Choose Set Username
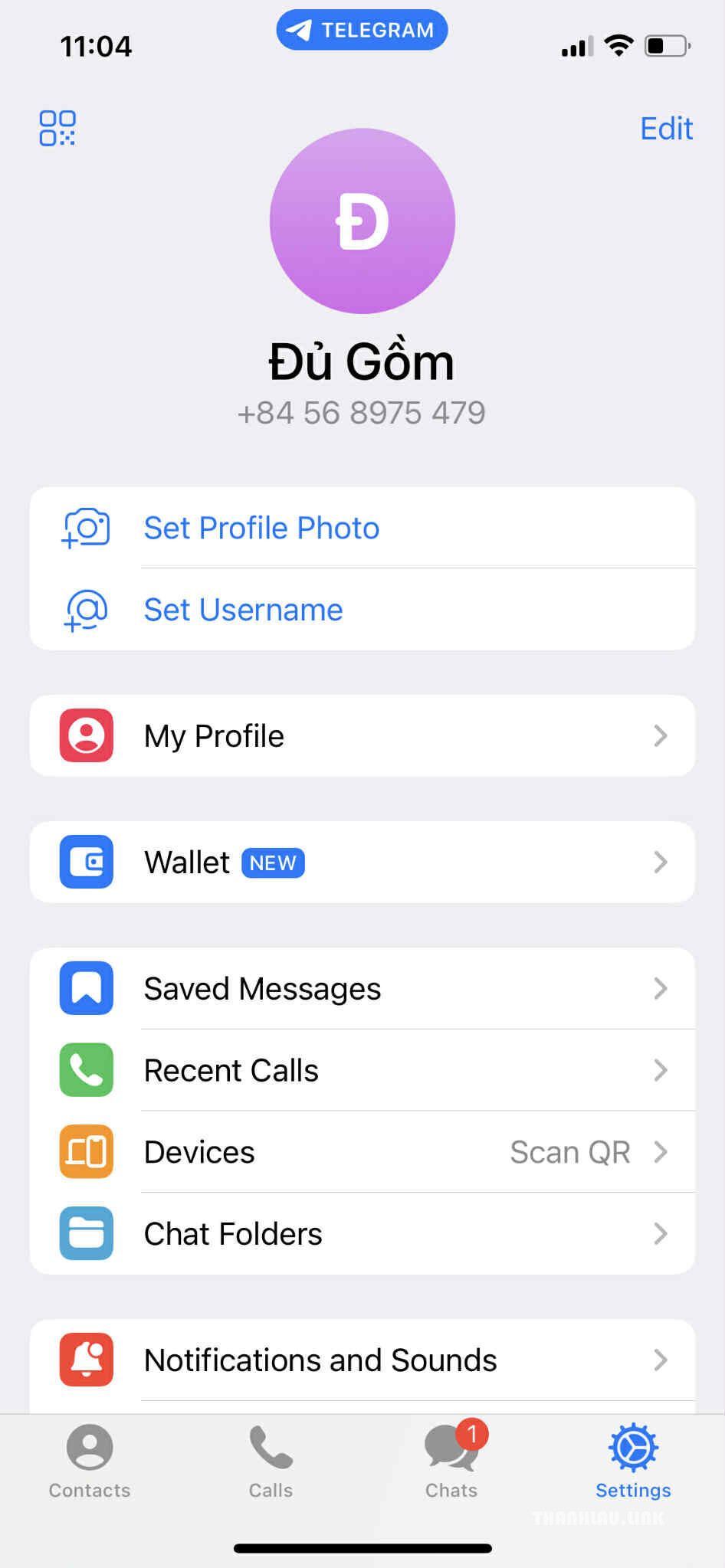The height and width of the screenshot is (1568, 725). (243, 610)
